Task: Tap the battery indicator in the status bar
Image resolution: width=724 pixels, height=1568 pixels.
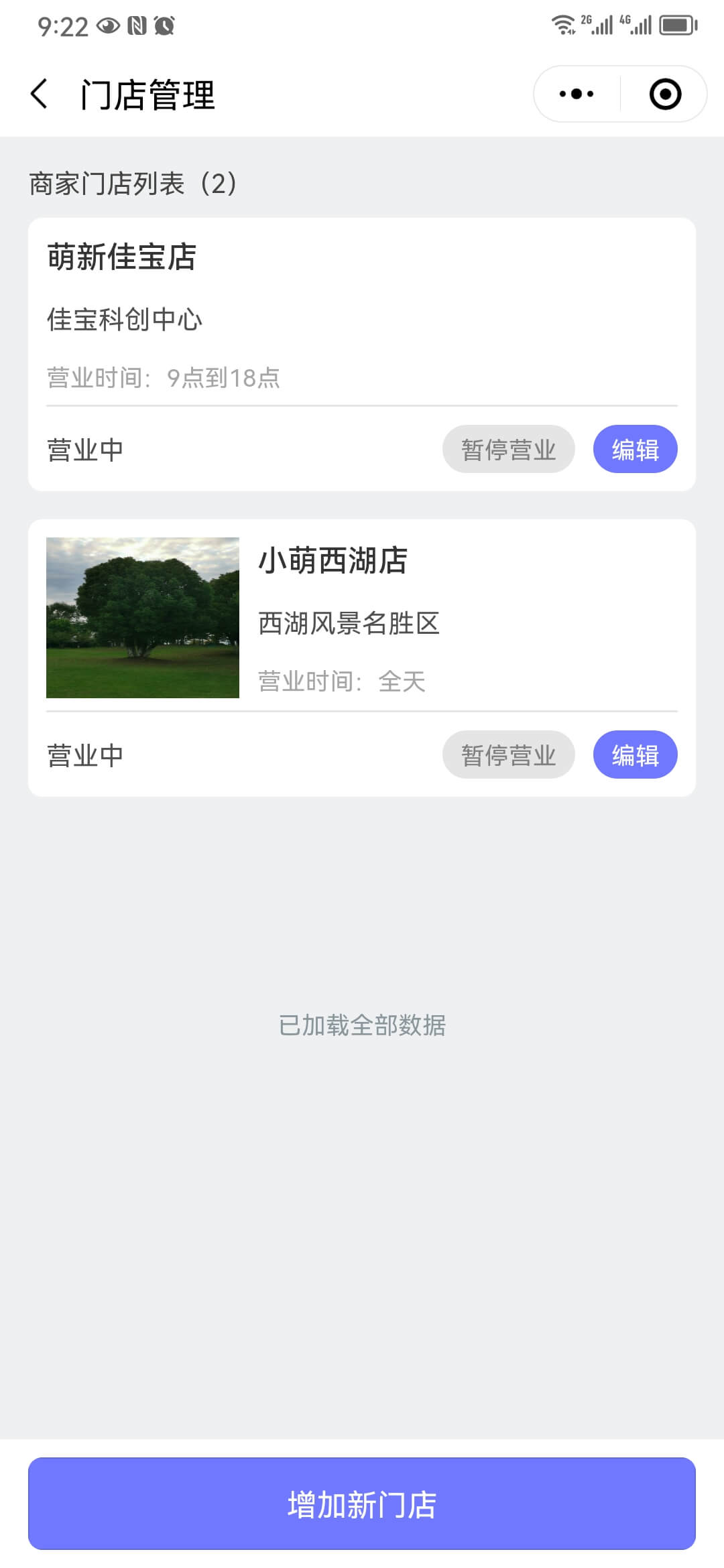Action: click(x=677, y=25)
